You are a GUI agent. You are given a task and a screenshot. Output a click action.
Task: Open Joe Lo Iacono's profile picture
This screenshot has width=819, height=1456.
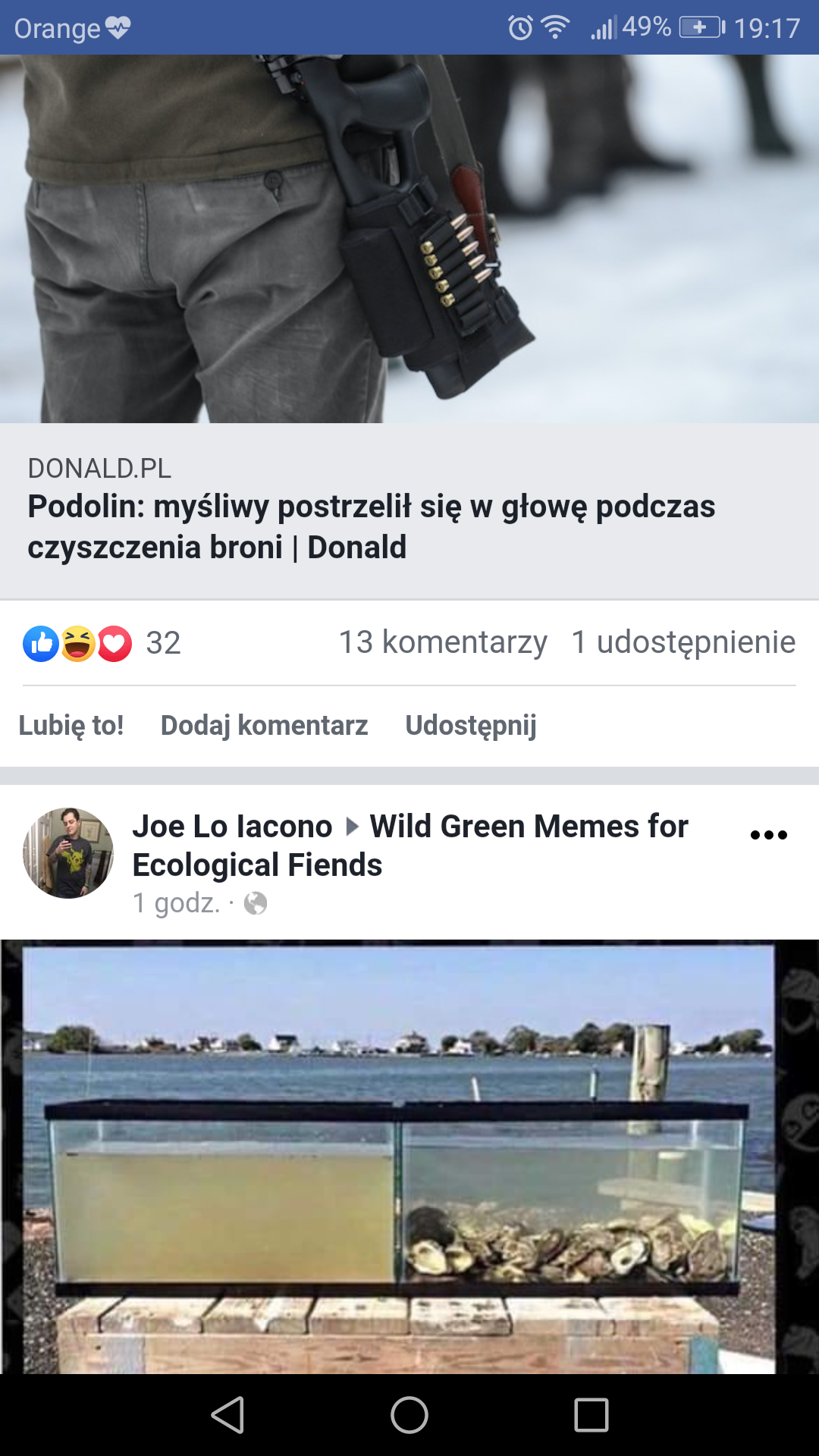[x=68, y=853]
